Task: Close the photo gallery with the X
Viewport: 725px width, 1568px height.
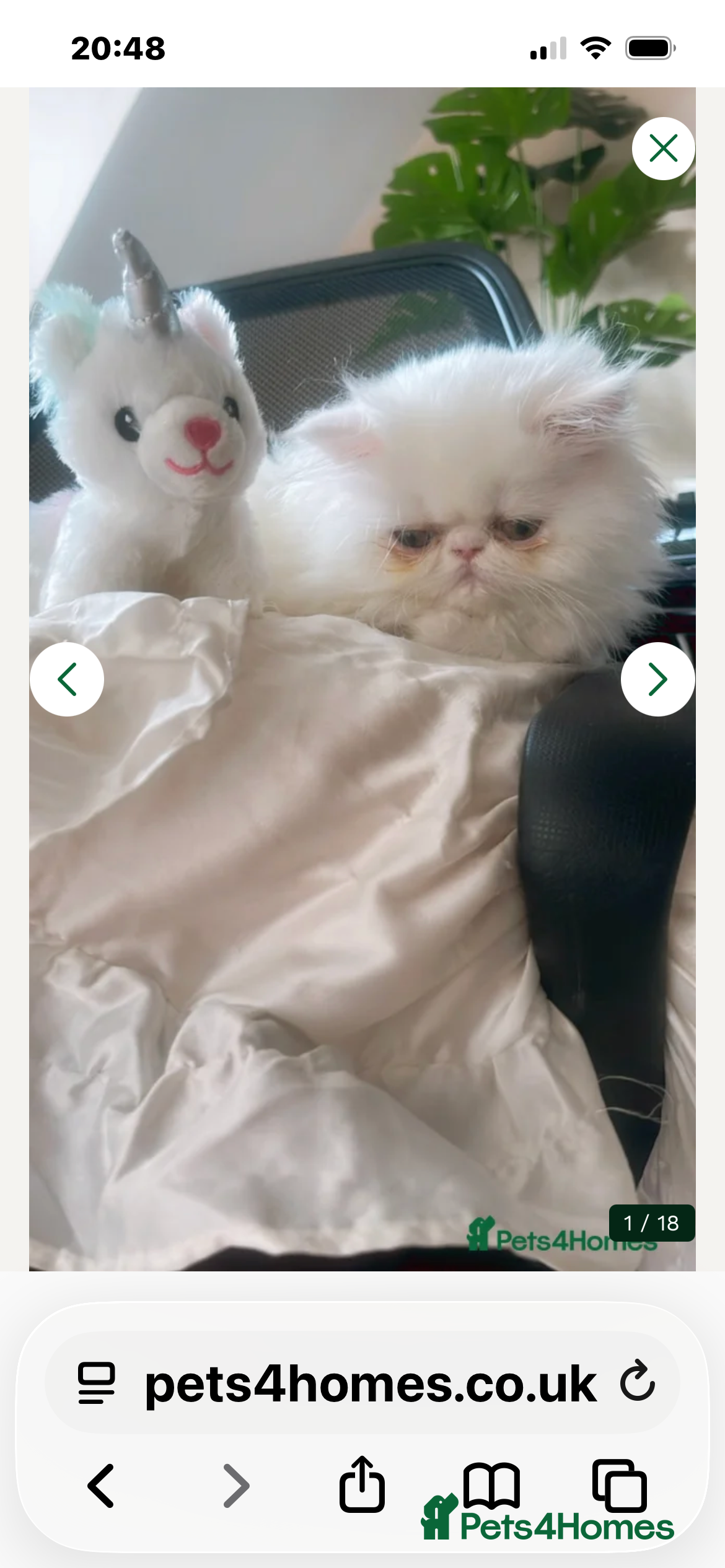Action: pos(663,148)
